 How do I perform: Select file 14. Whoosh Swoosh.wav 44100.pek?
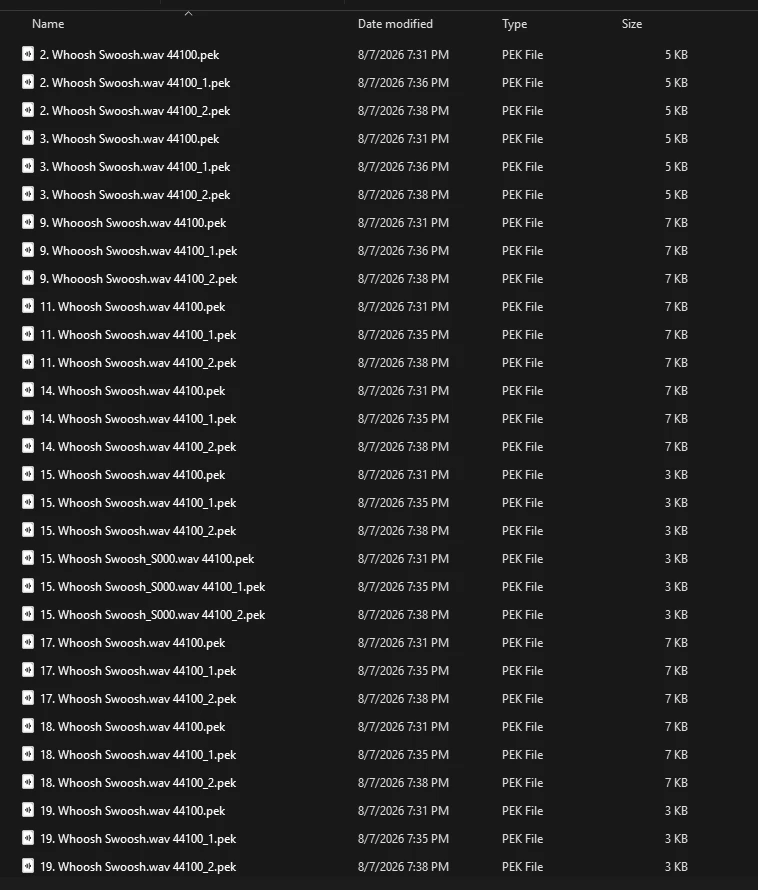pos(132,391)
